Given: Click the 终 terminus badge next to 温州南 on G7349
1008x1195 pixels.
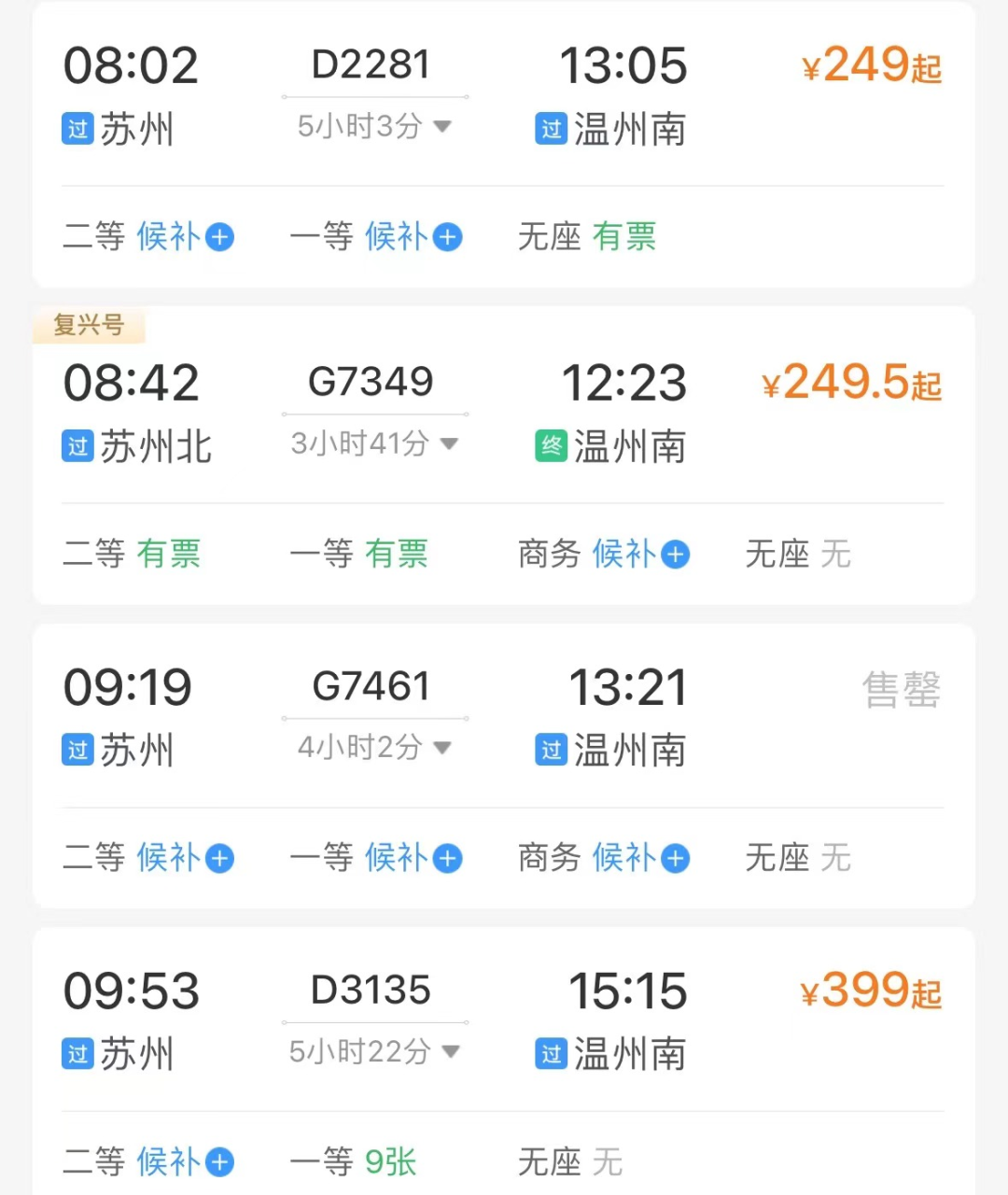Looking at the screenshot, I should pyautogui.click(x=551, y=446).
